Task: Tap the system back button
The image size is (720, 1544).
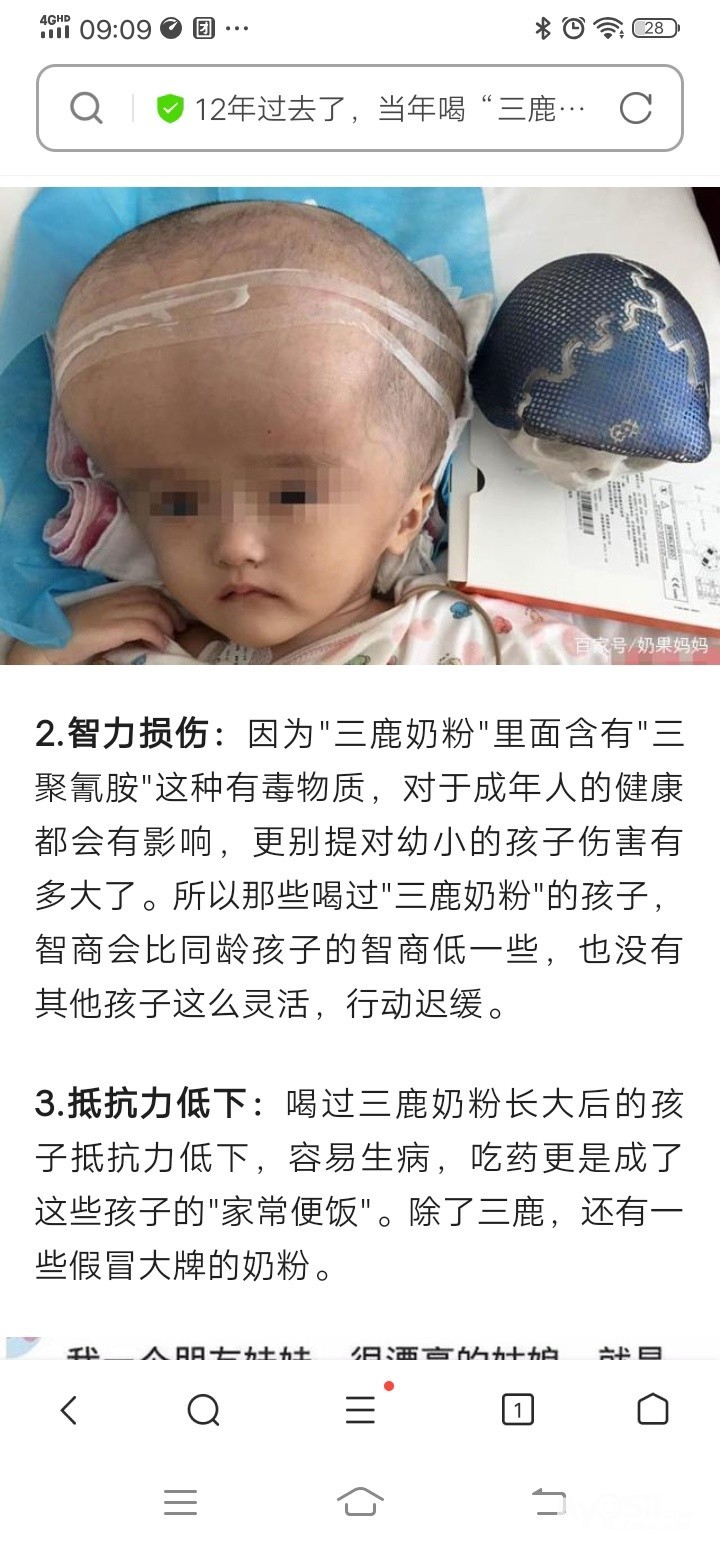Action: (x=548, y=1502)
